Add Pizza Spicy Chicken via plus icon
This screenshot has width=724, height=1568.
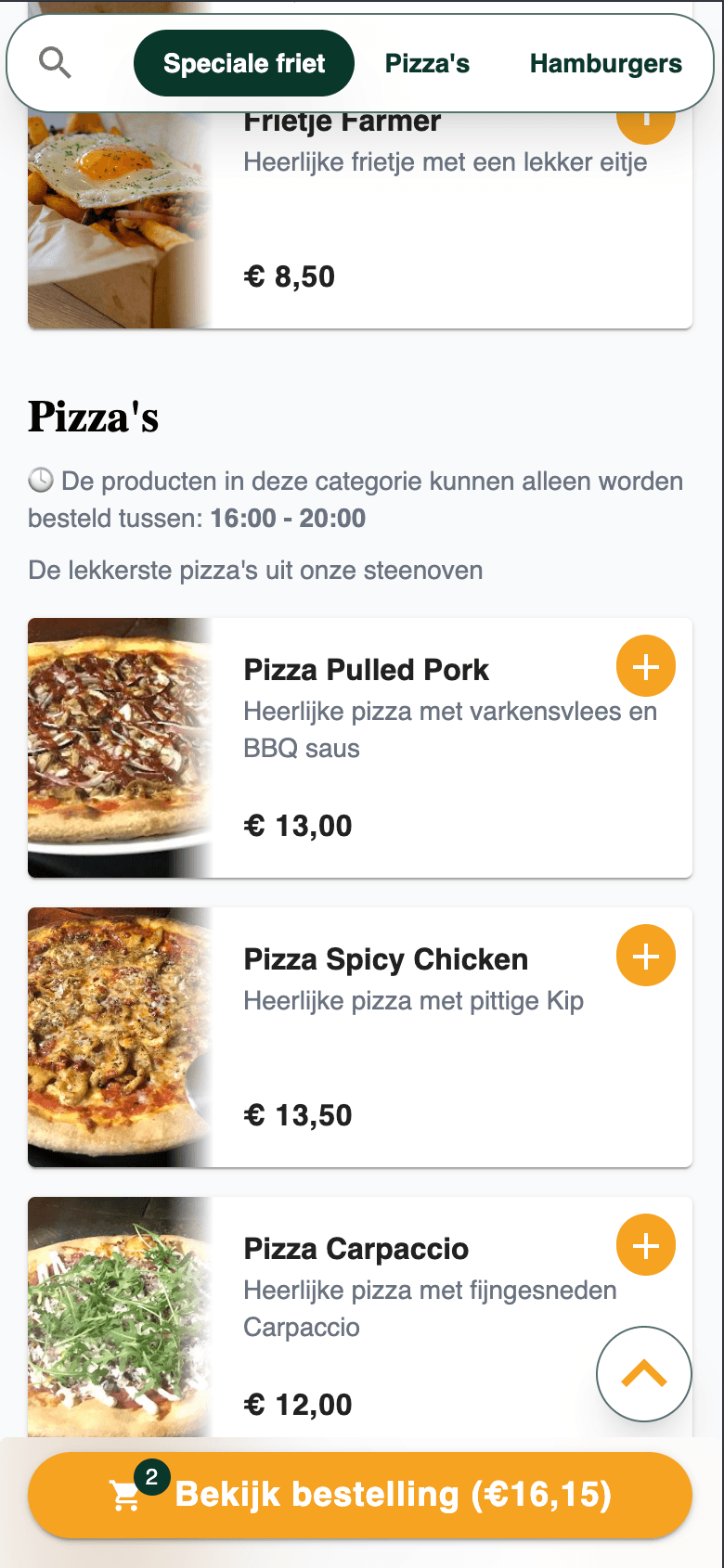[x=645, y=955]
